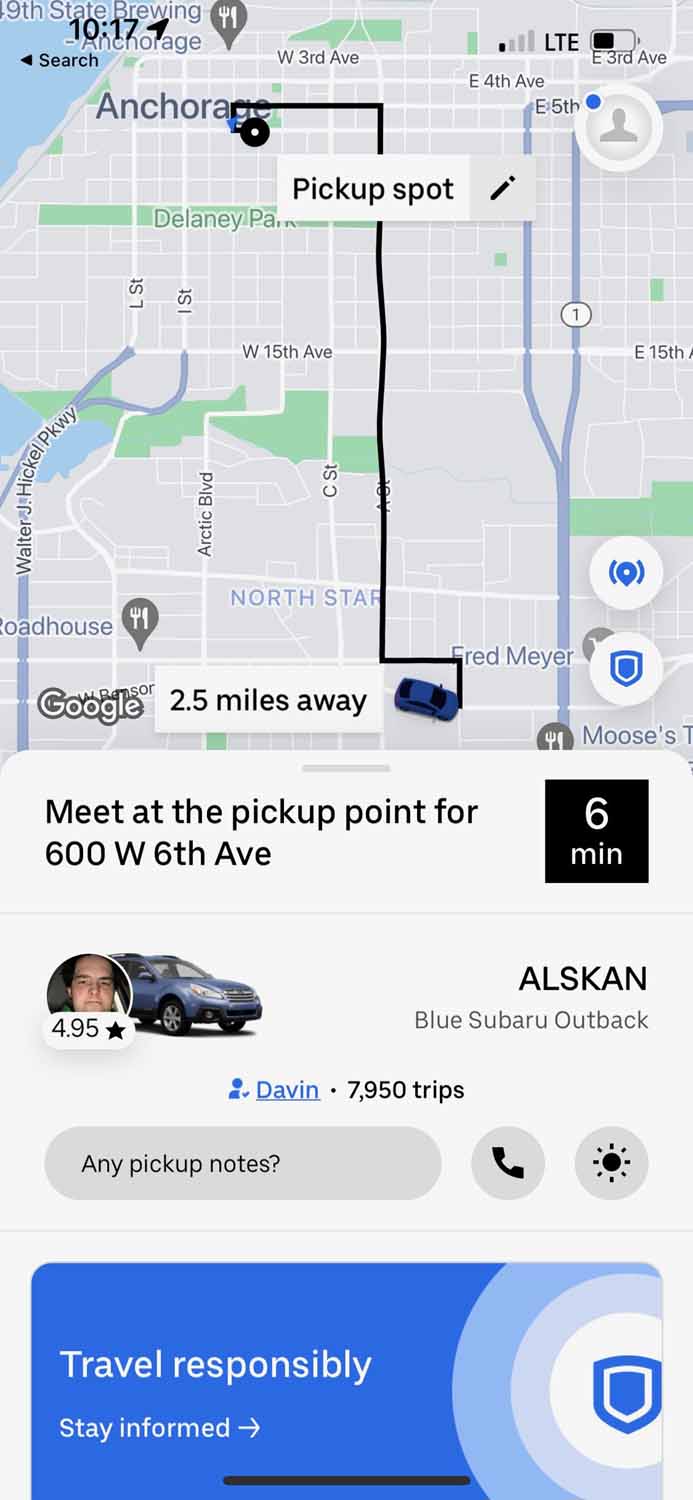693x1500 pixels.
Task: Add a note in Any pickup notes field
Action: pyautogui.click(x=242, y=1163)
